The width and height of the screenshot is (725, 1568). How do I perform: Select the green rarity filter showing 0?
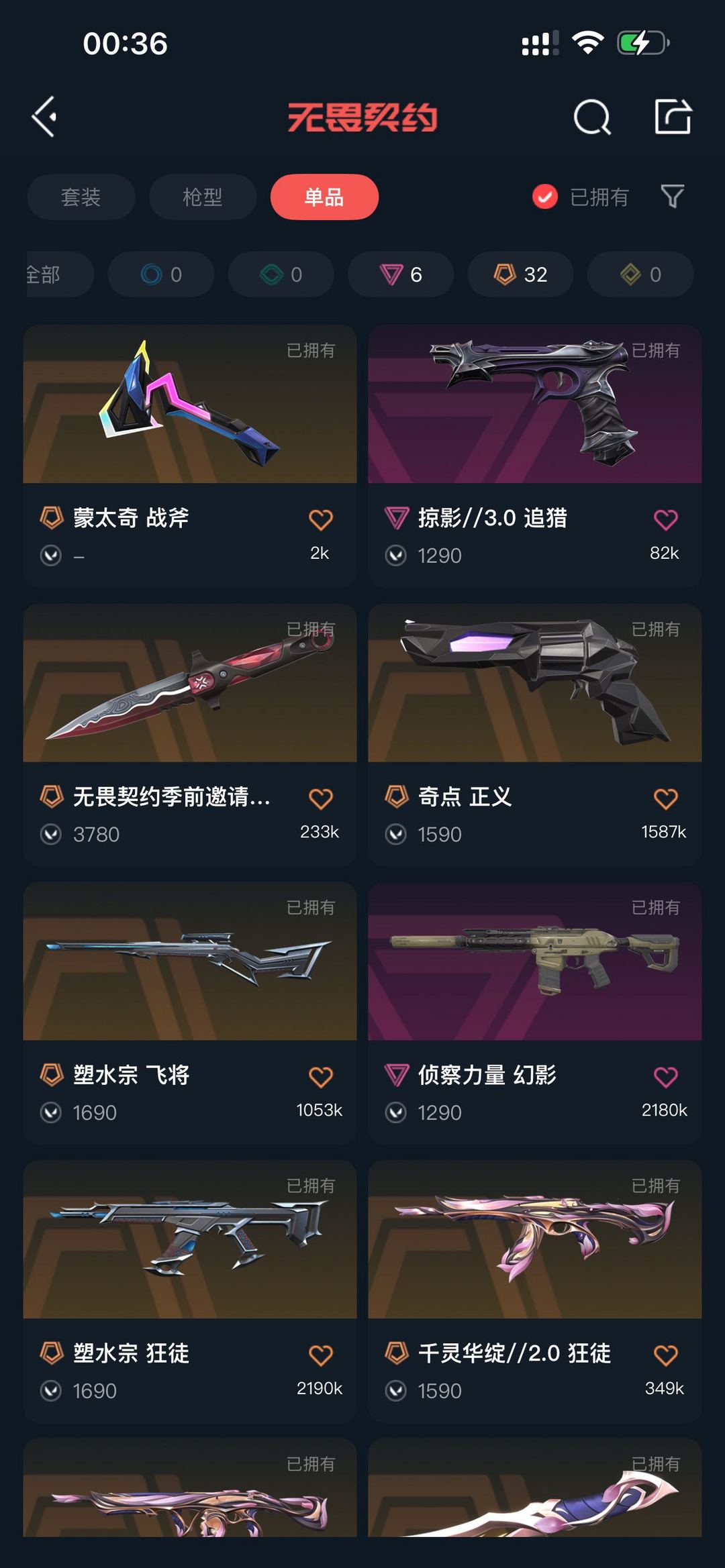[281, 274]
